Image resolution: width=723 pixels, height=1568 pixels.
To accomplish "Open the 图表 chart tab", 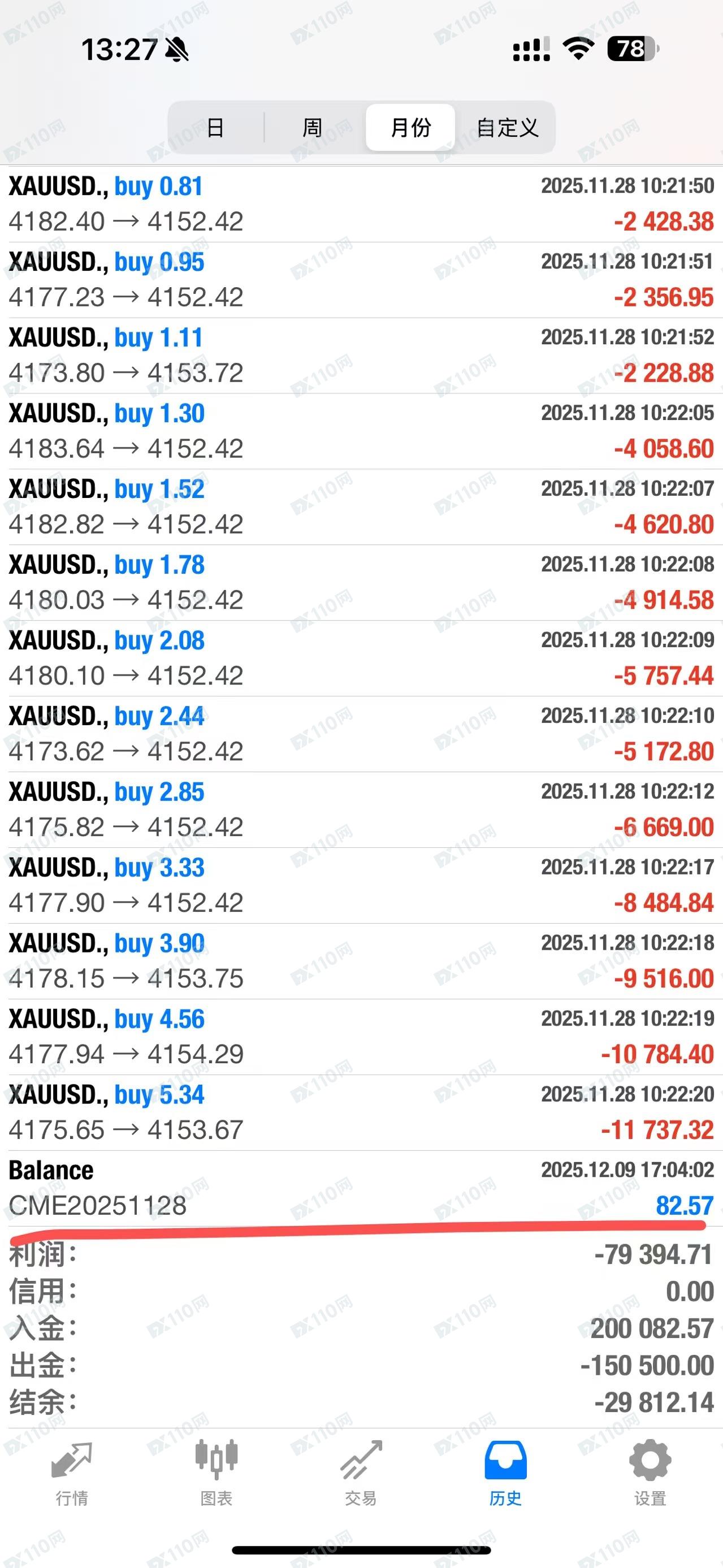I will (216, 1473).
